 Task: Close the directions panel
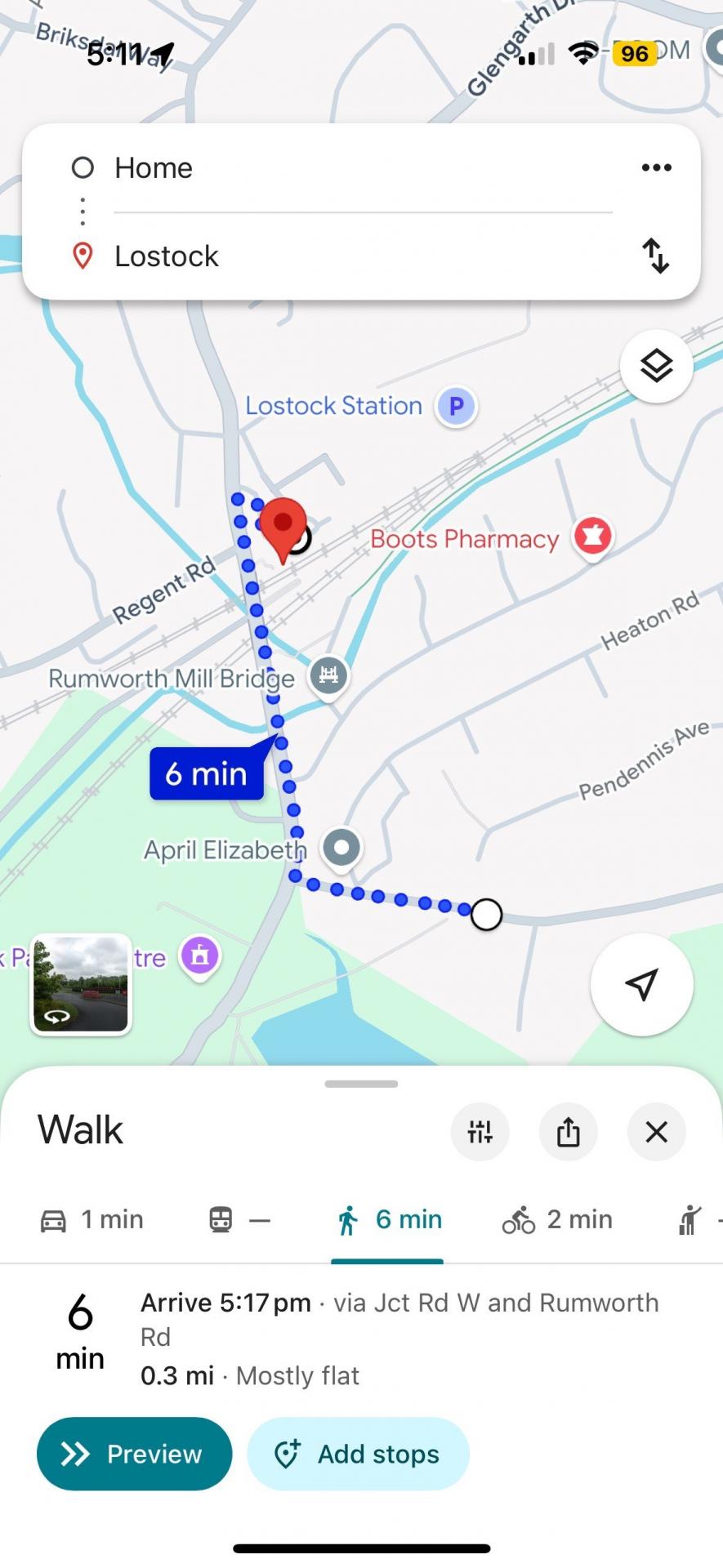656,1132
